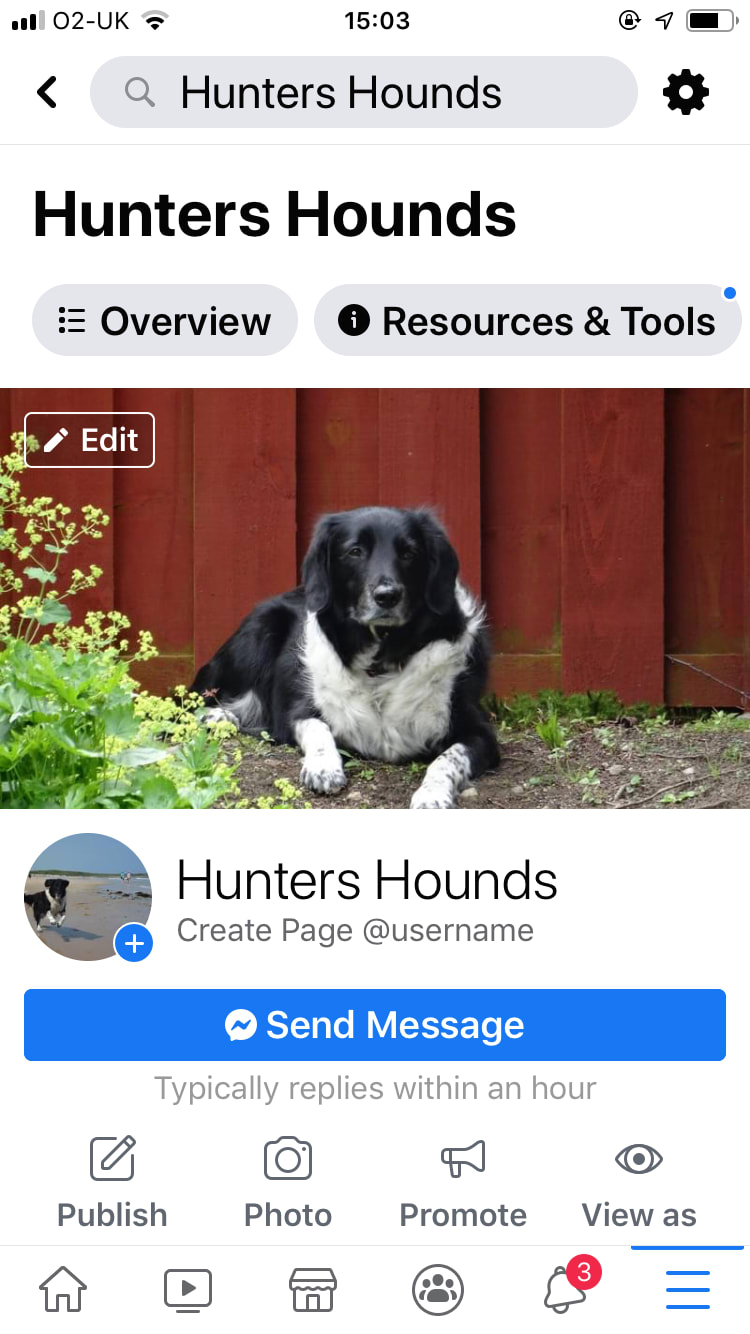Open the Overview chip

[165, 321]
